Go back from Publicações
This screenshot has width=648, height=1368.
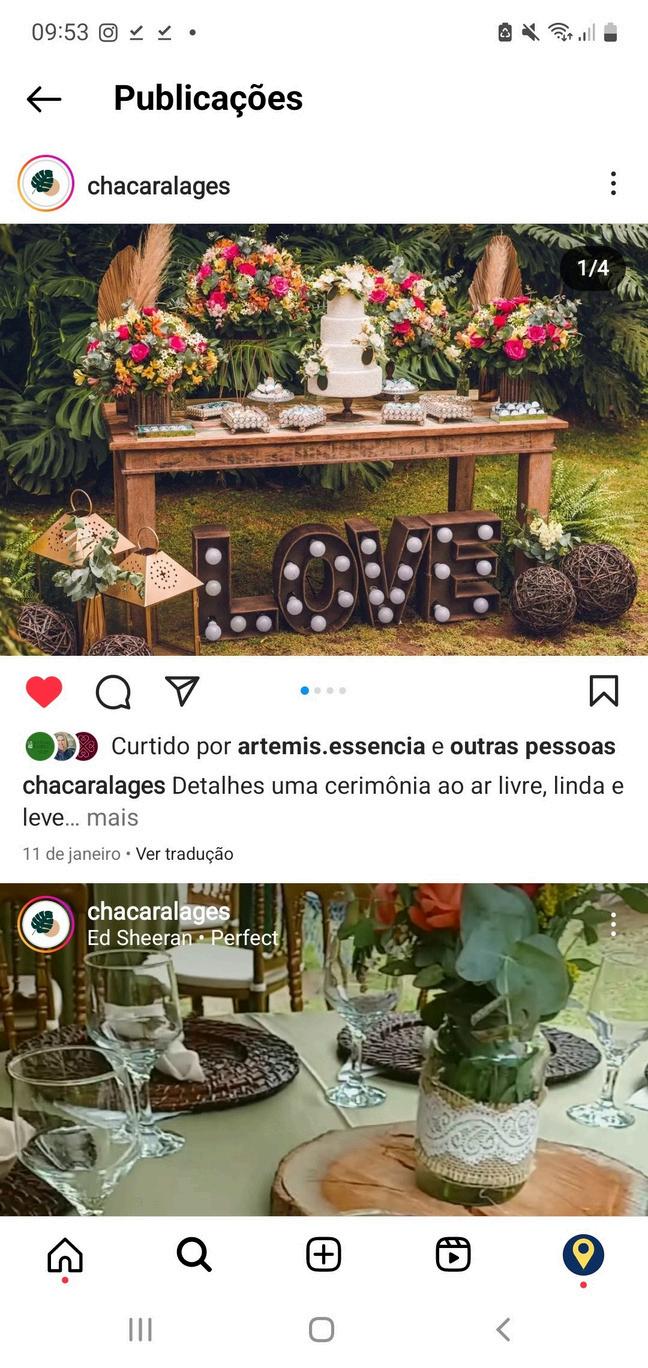[x=44, y=99]
